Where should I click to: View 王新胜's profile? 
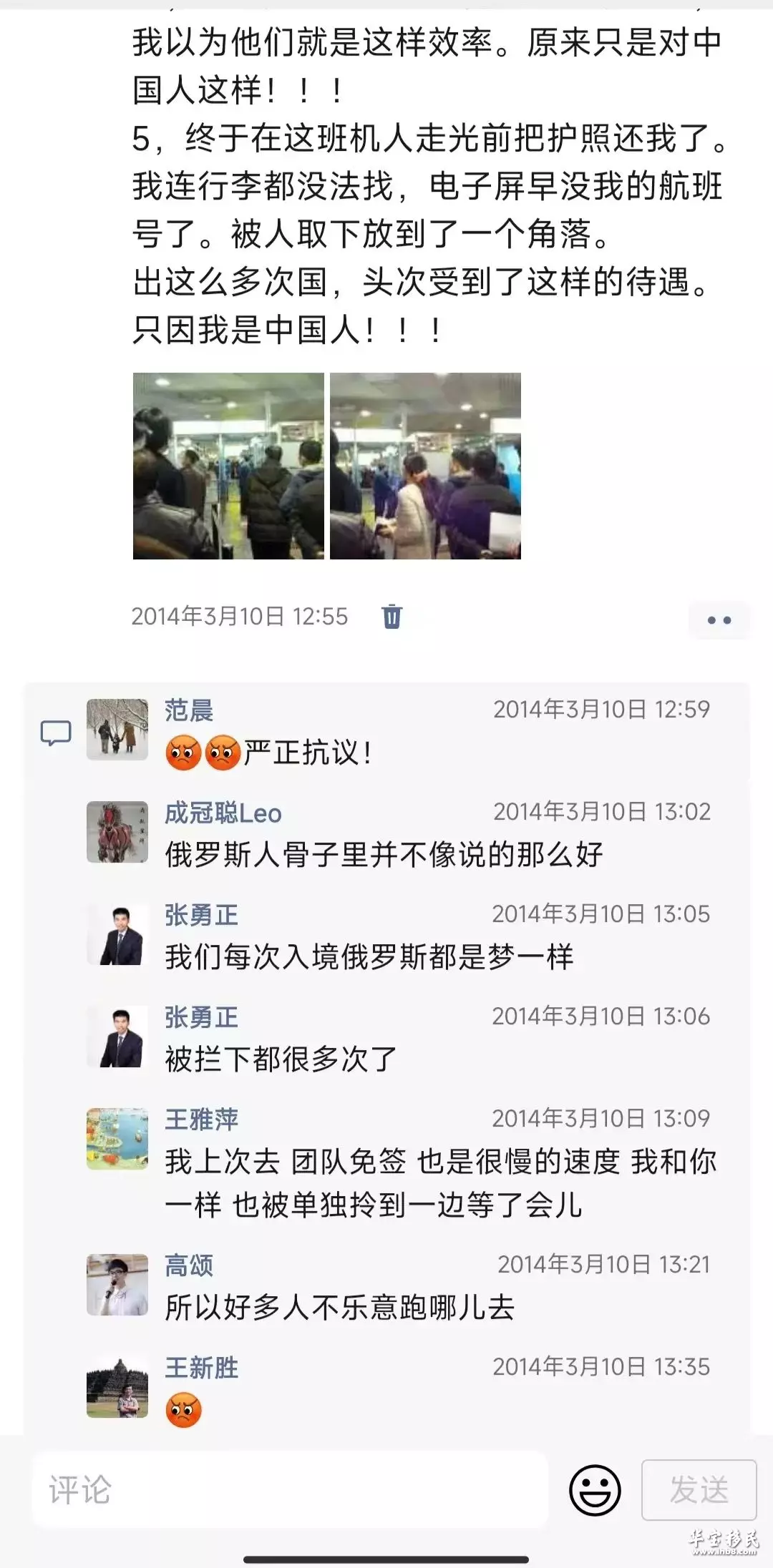pos(202,1368)
